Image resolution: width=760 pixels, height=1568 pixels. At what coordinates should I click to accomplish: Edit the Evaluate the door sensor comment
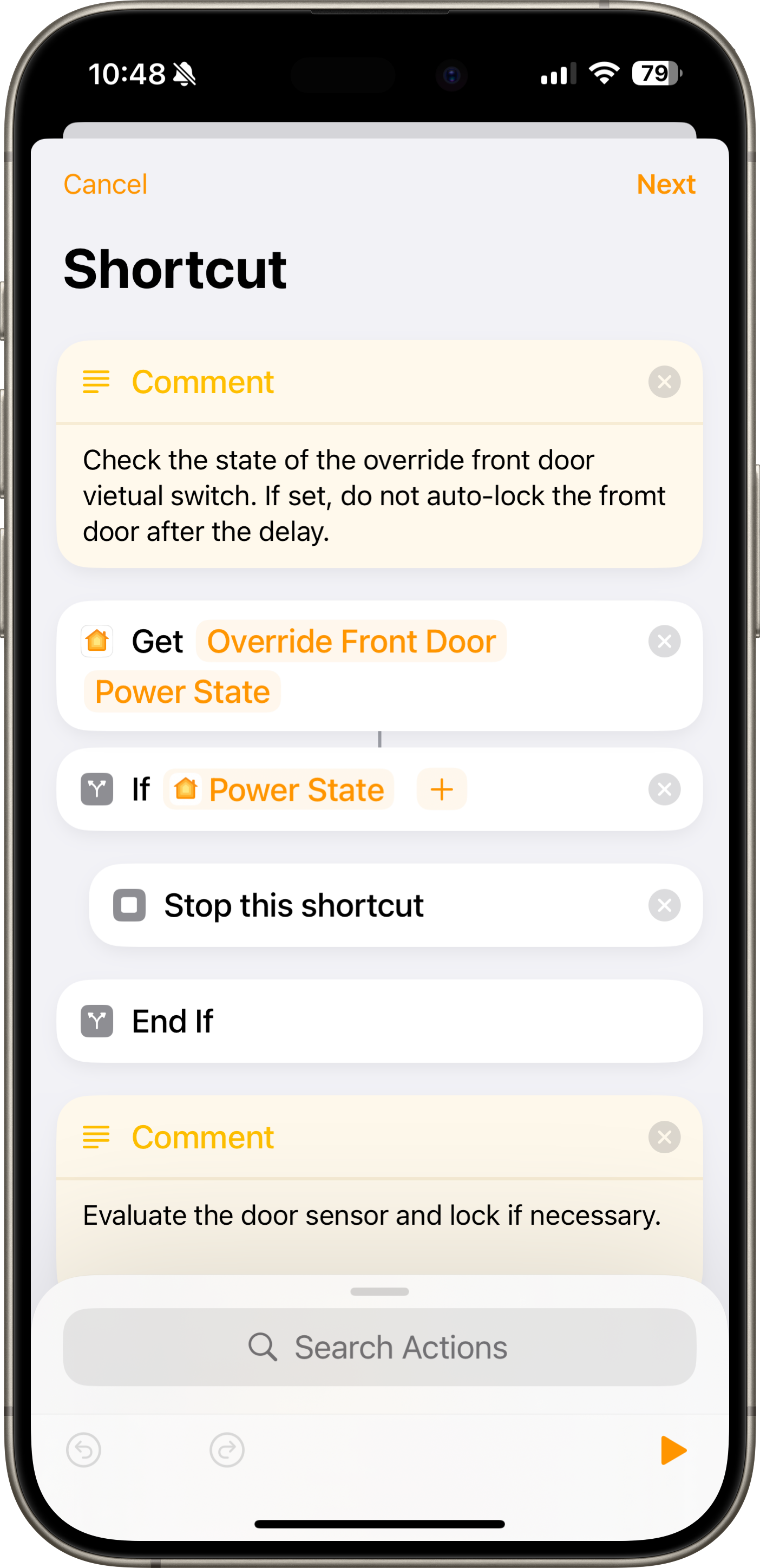click(x=371, y=1216)
